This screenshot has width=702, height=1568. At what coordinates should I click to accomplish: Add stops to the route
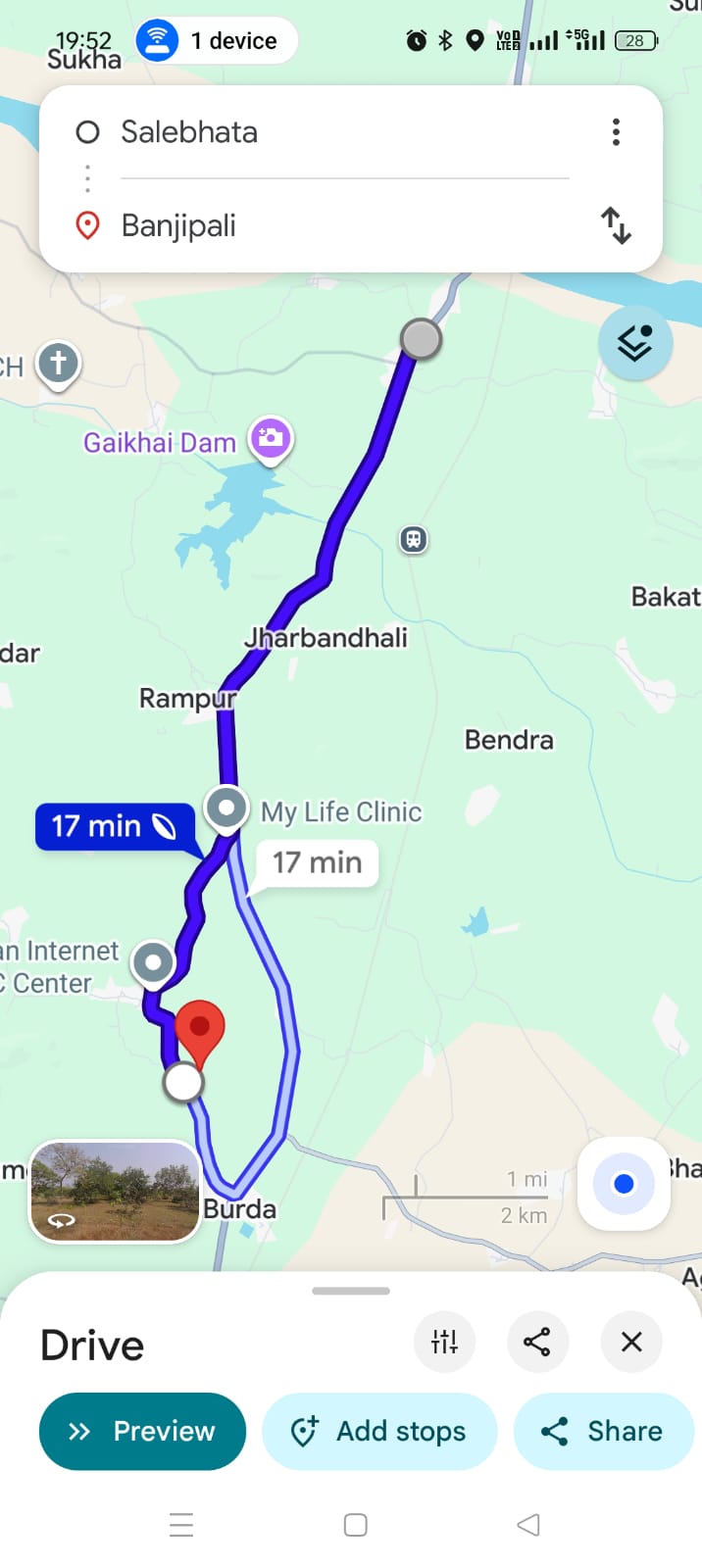(379, 1431)
